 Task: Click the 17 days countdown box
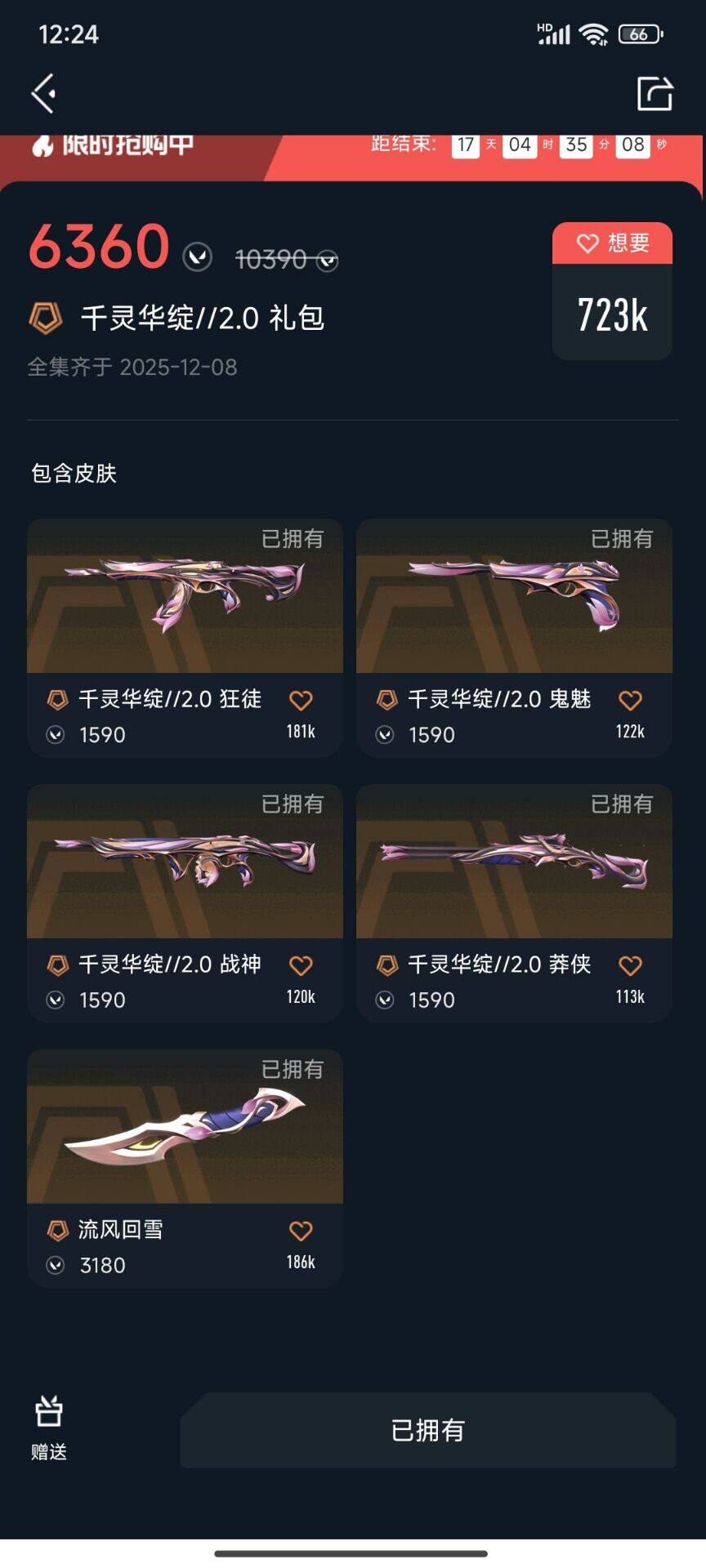pos(466,145)
